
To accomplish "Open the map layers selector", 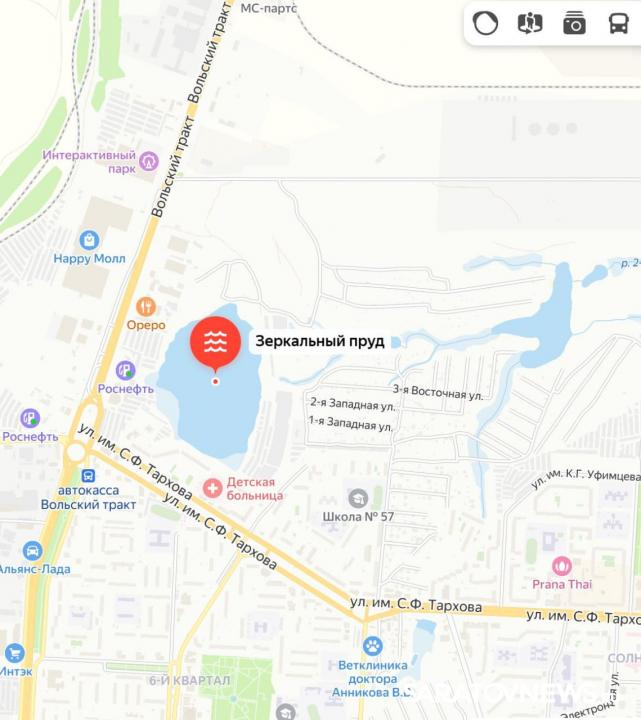I will (486, 23).
